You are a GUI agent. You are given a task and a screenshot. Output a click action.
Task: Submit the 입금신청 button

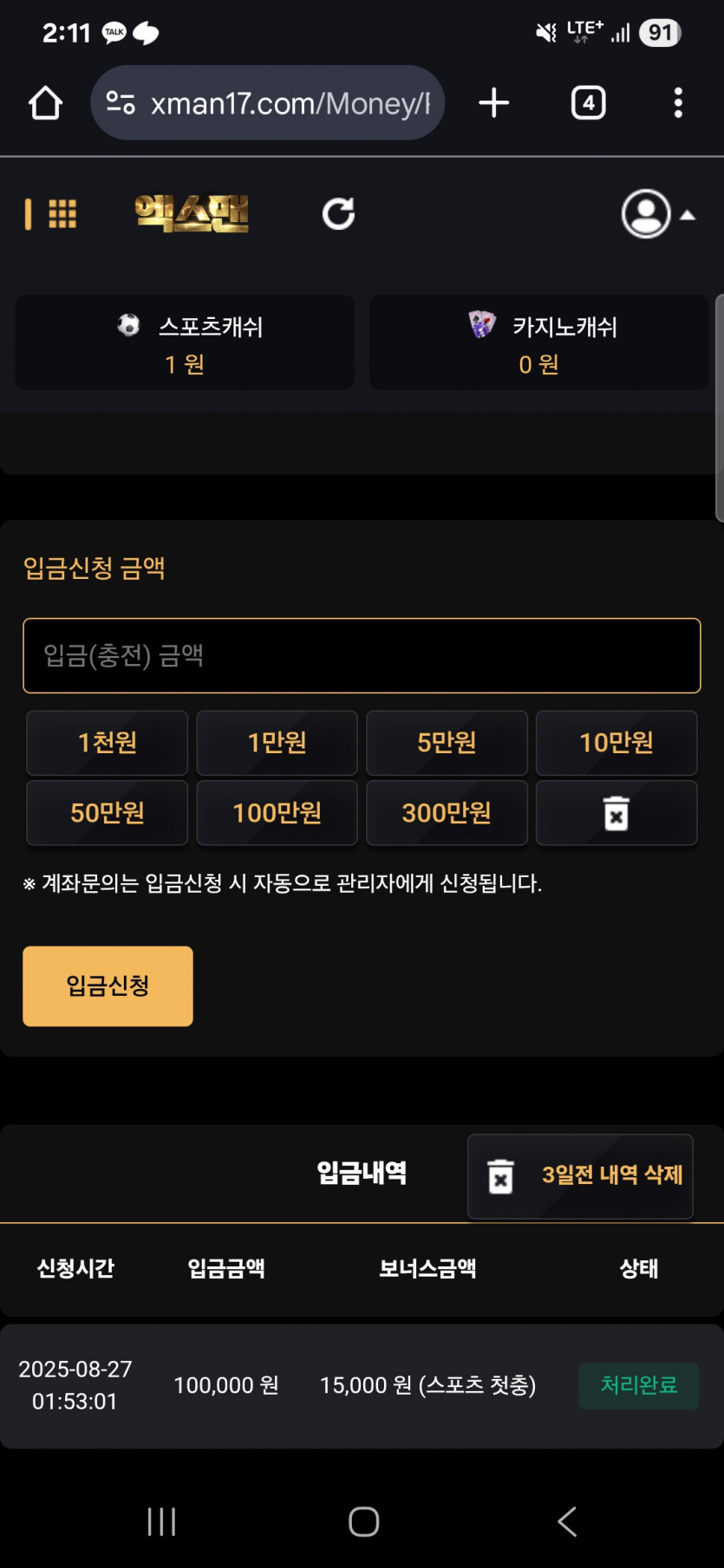108,986
